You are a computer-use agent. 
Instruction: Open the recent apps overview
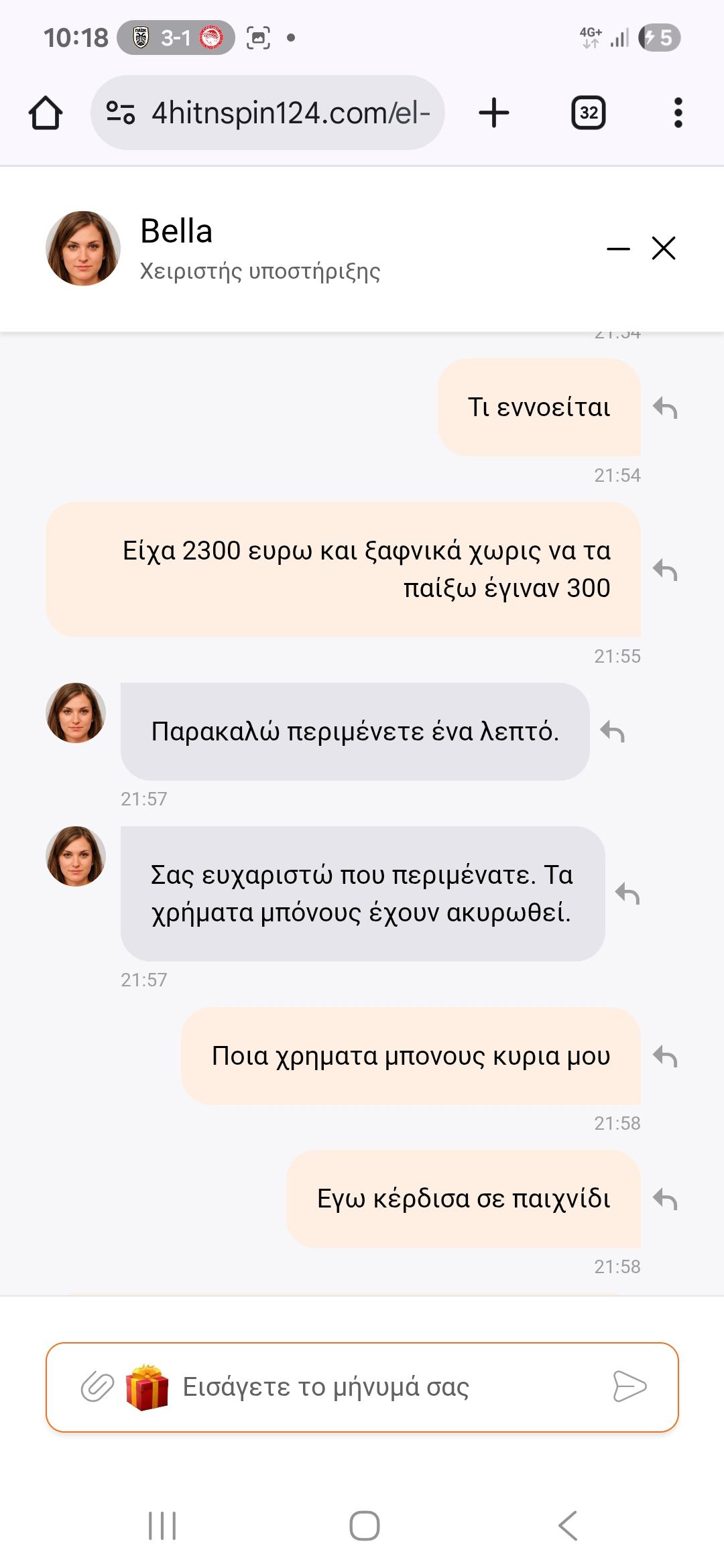coord(162,1526)
